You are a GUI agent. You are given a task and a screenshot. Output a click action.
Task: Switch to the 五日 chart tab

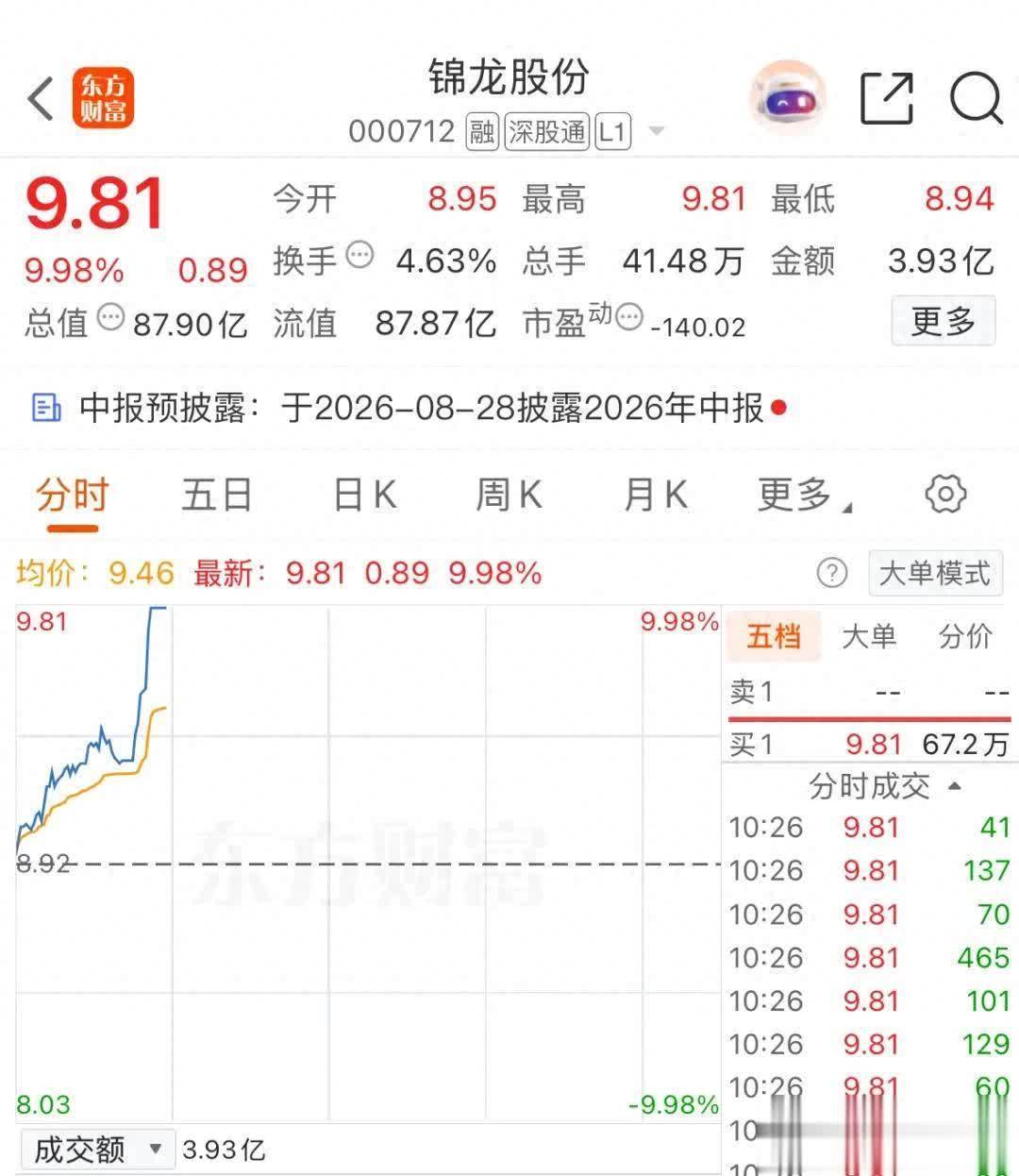click(x=217, y=495)
